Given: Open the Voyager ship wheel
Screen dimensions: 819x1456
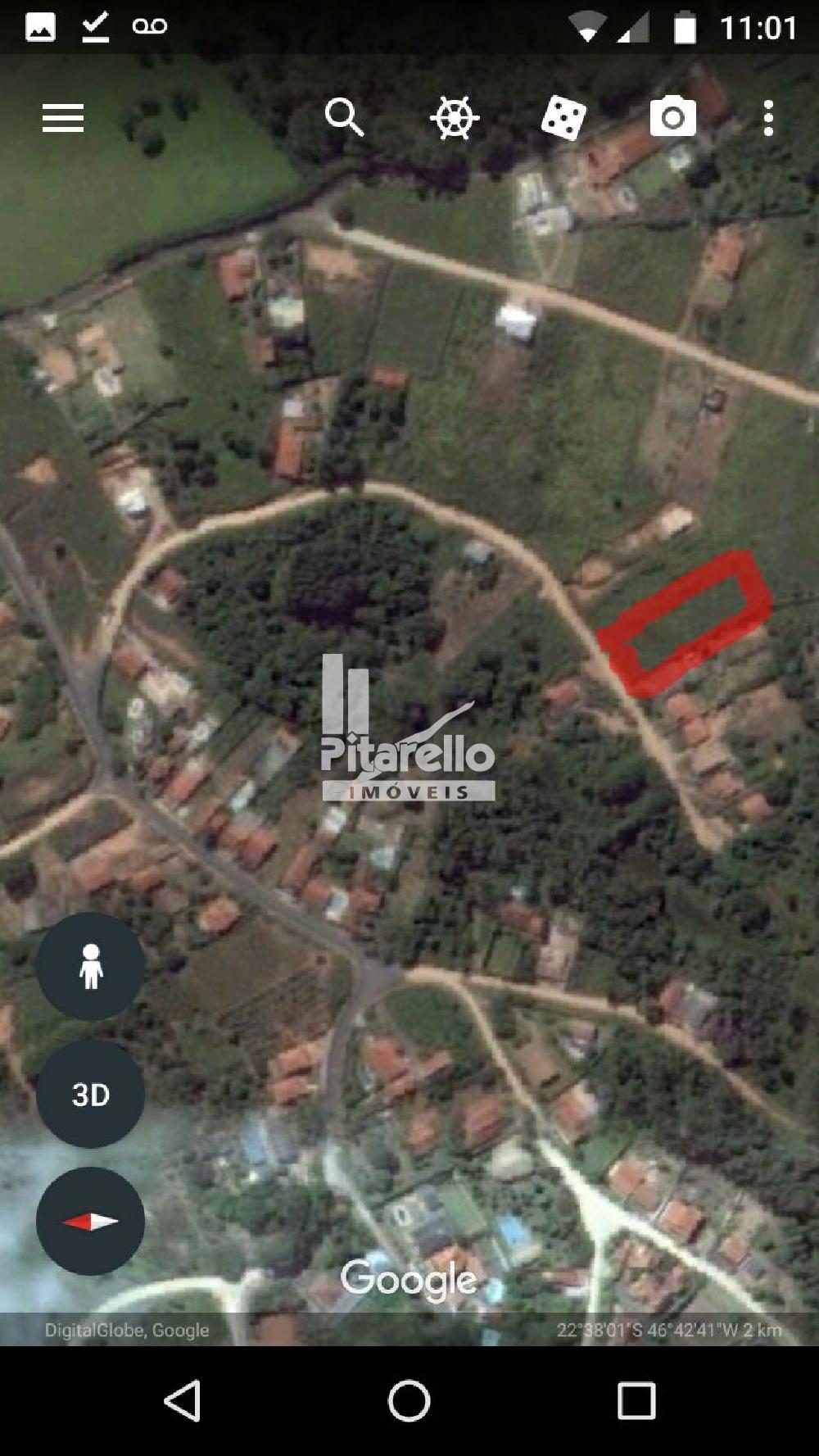Looking at the screenshot, I should (x=454, y=118).
